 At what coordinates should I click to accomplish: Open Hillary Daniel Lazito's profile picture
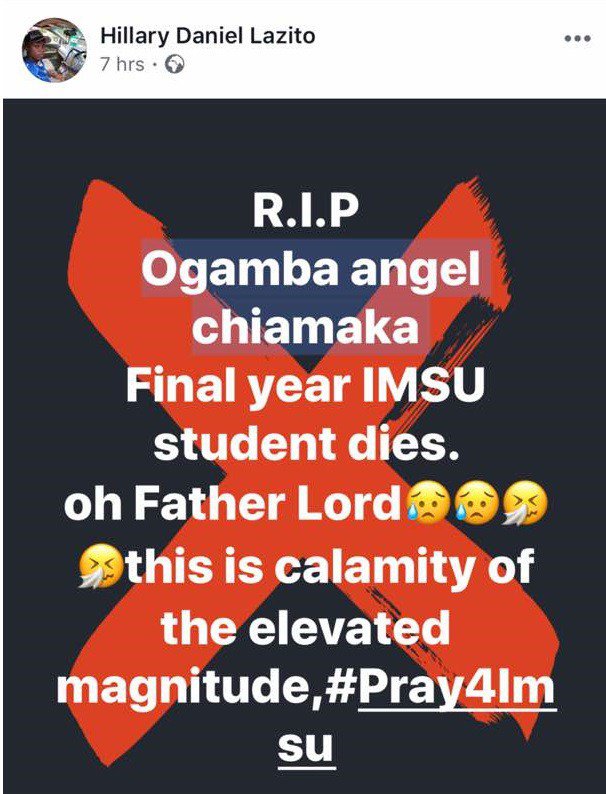coord(54,49)
